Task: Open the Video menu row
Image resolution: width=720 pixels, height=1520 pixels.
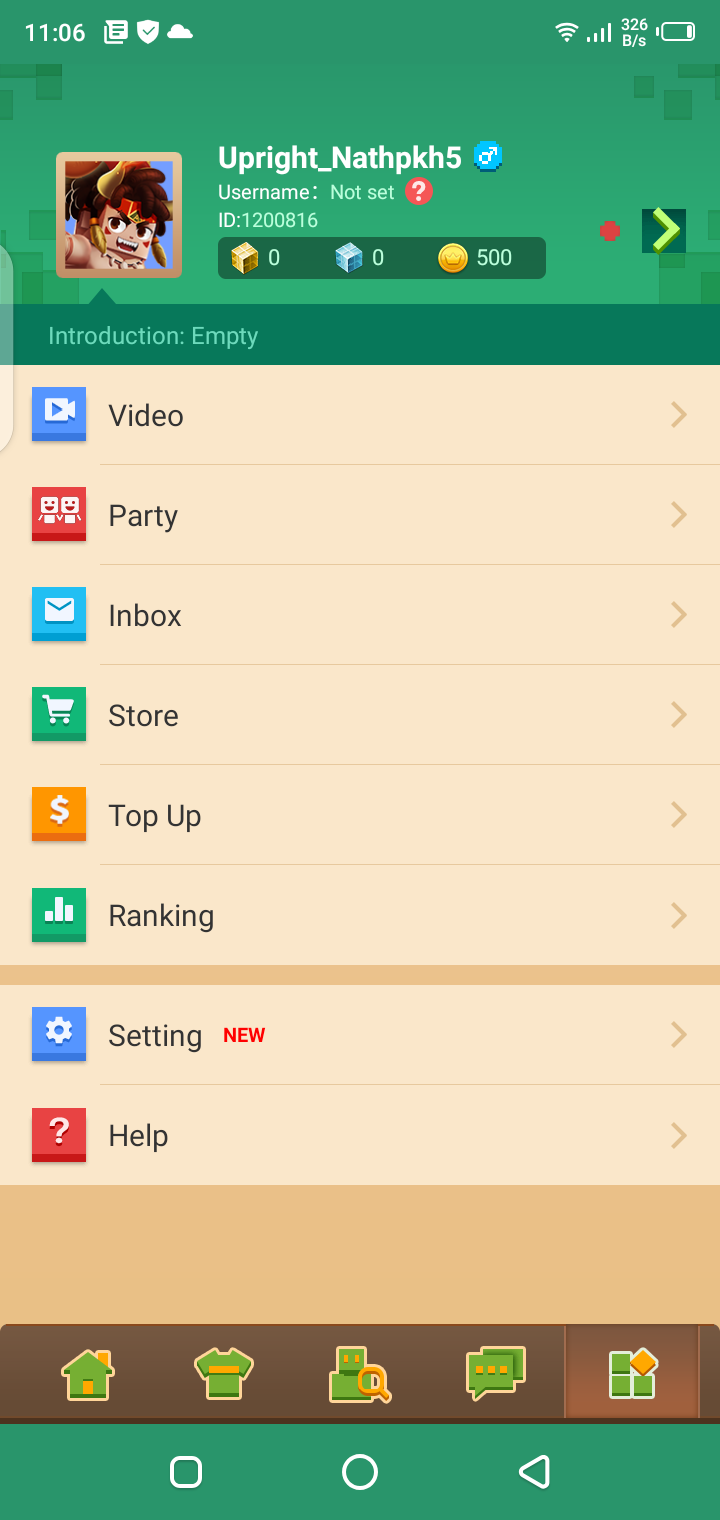Action: (x=360, y=415)
